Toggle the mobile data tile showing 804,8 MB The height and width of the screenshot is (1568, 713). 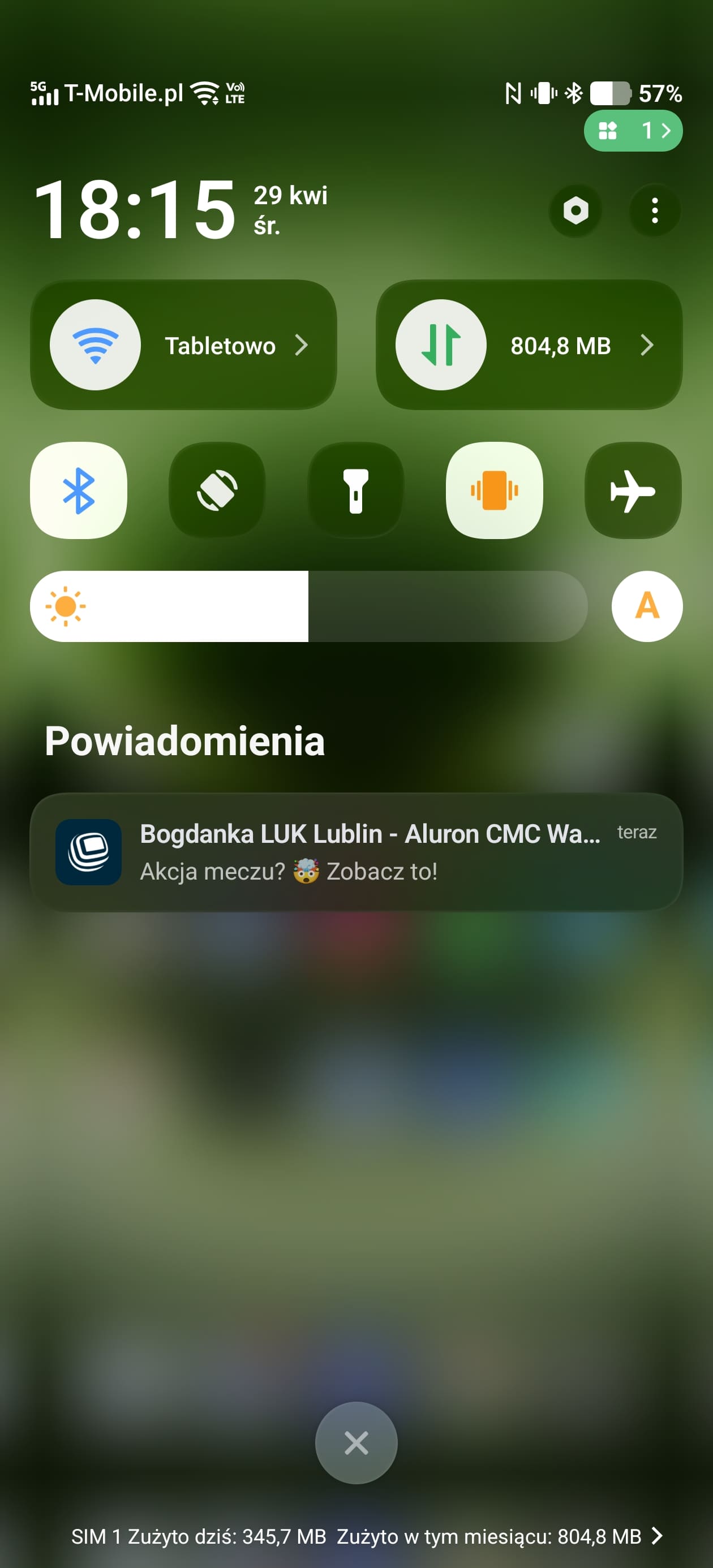pos(441,344)
